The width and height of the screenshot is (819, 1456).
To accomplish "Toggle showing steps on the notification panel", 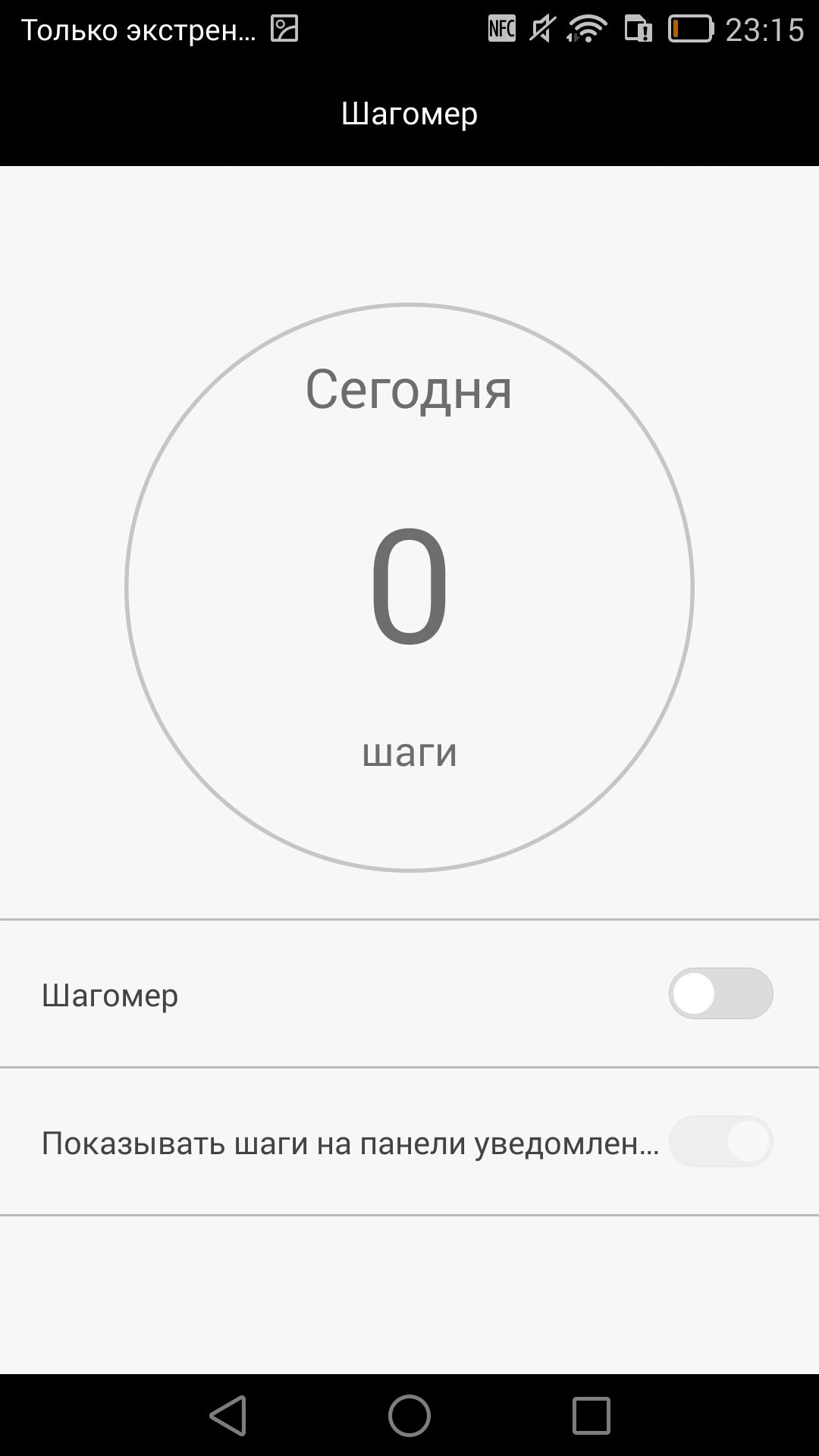I will coord(720,1141).
